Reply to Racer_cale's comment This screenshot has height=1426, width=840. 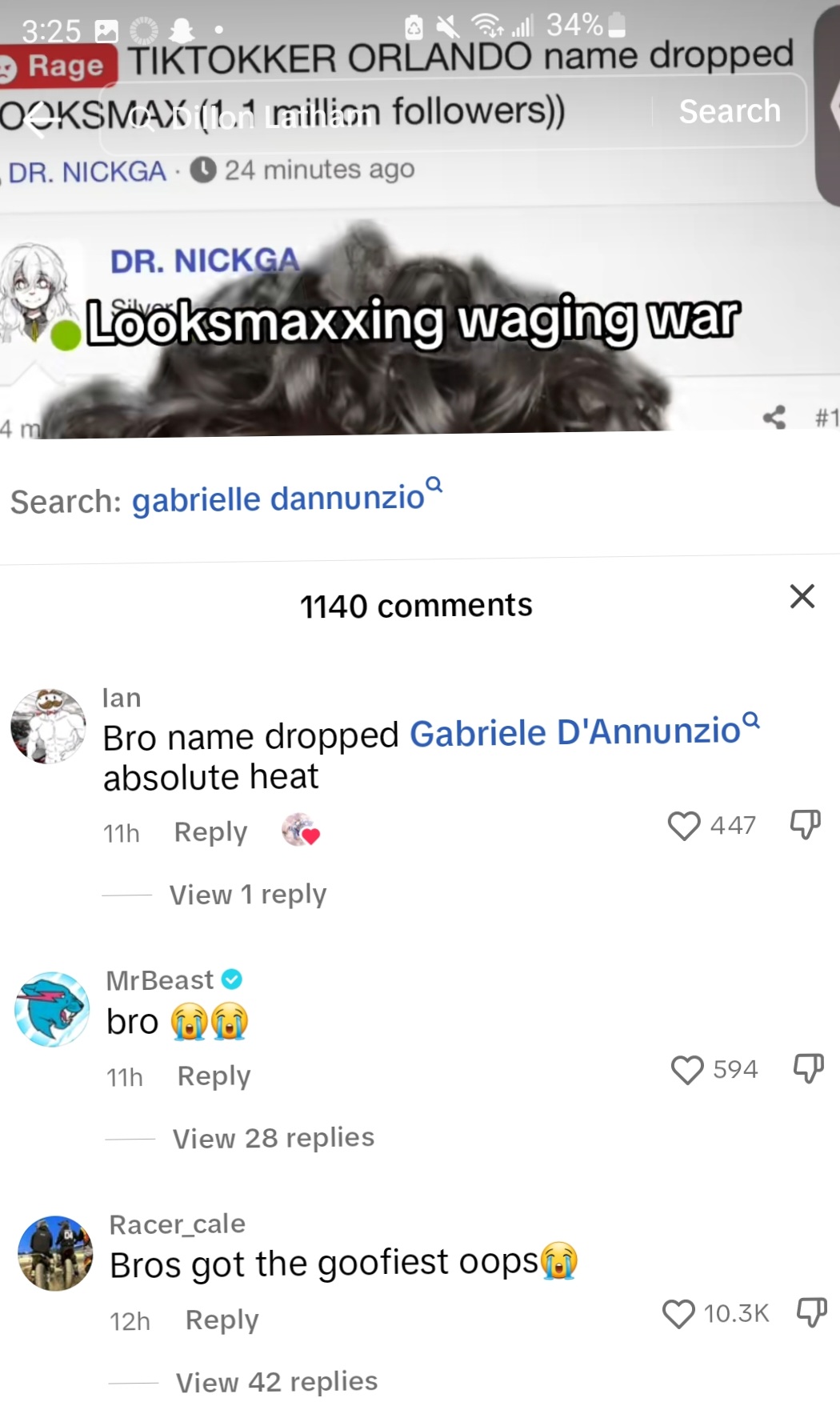pos(222,1320)
